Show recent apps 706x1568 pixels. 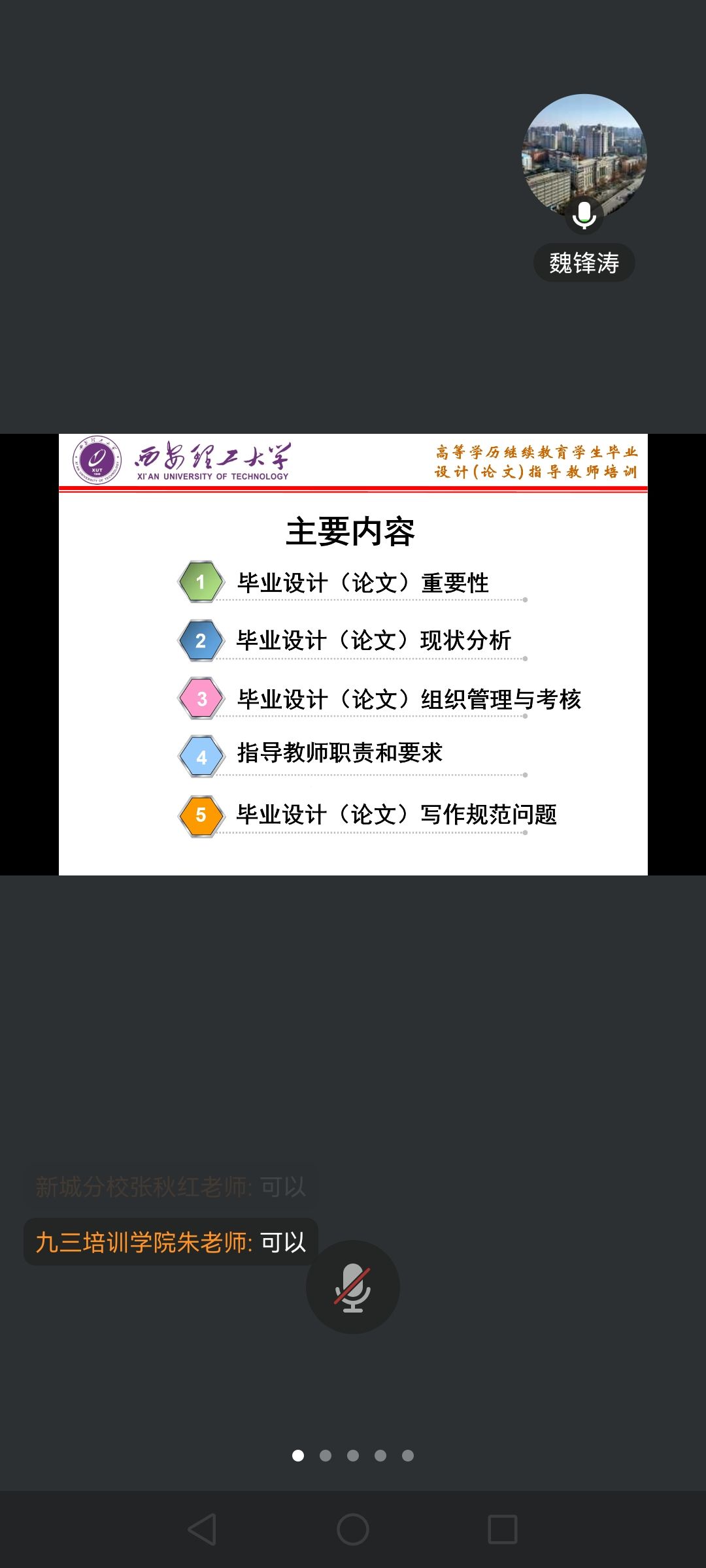(502, 1529)
